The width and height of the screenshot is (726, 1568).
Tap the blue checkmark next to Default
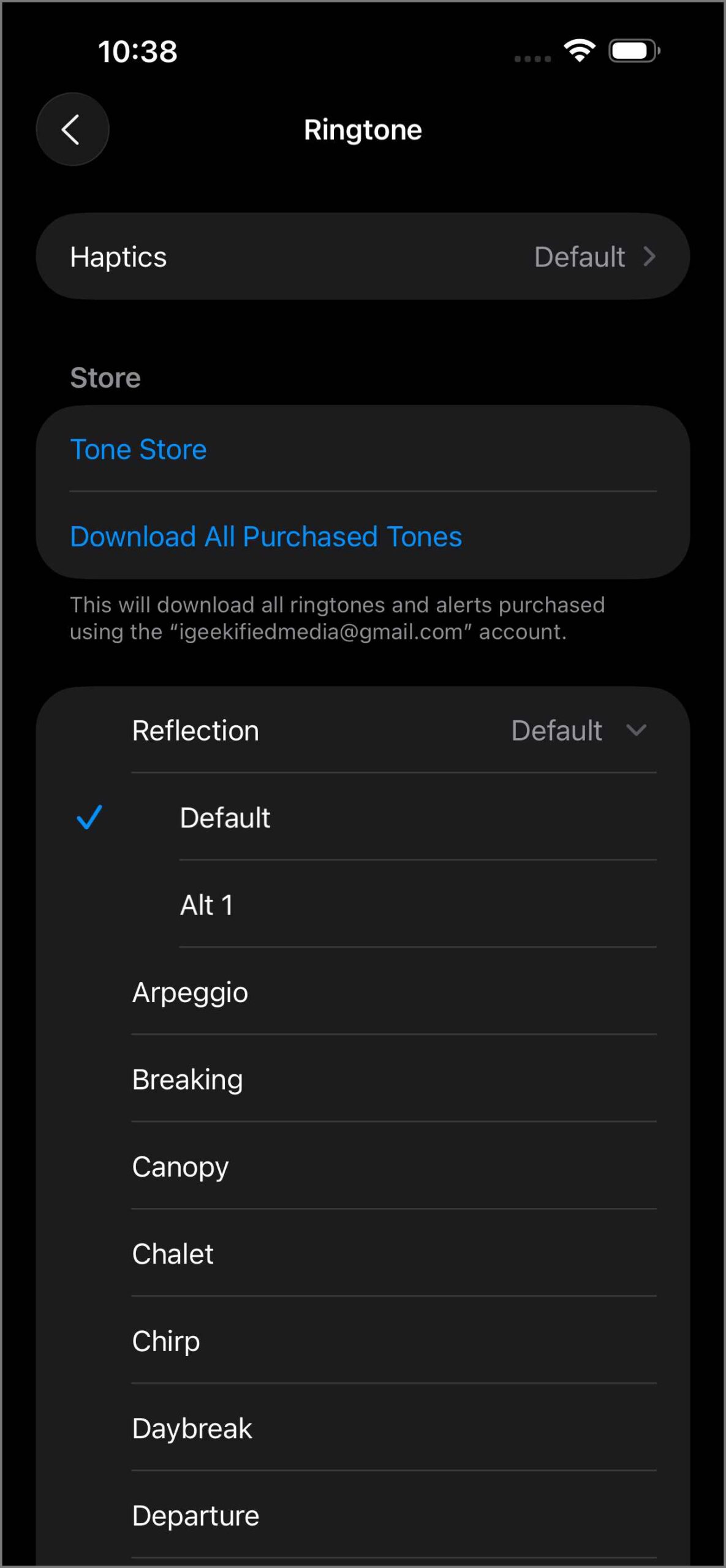click(90, 818)
